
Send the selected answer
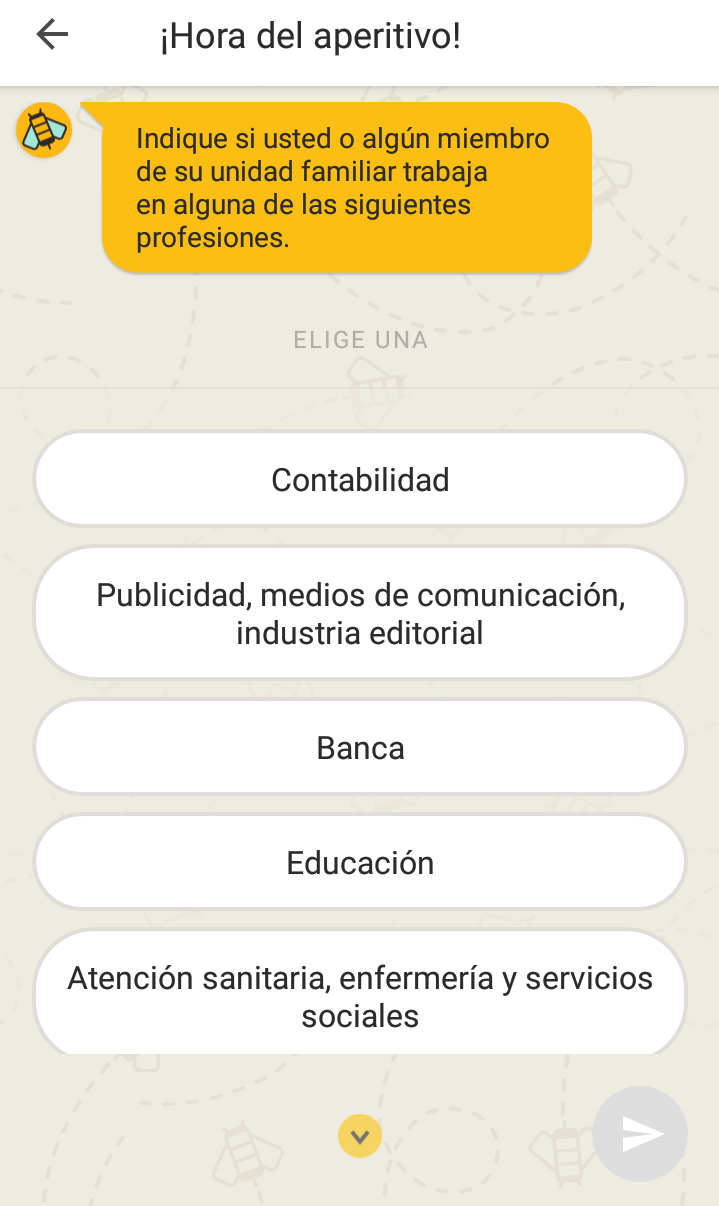[x=640, y=1134]
